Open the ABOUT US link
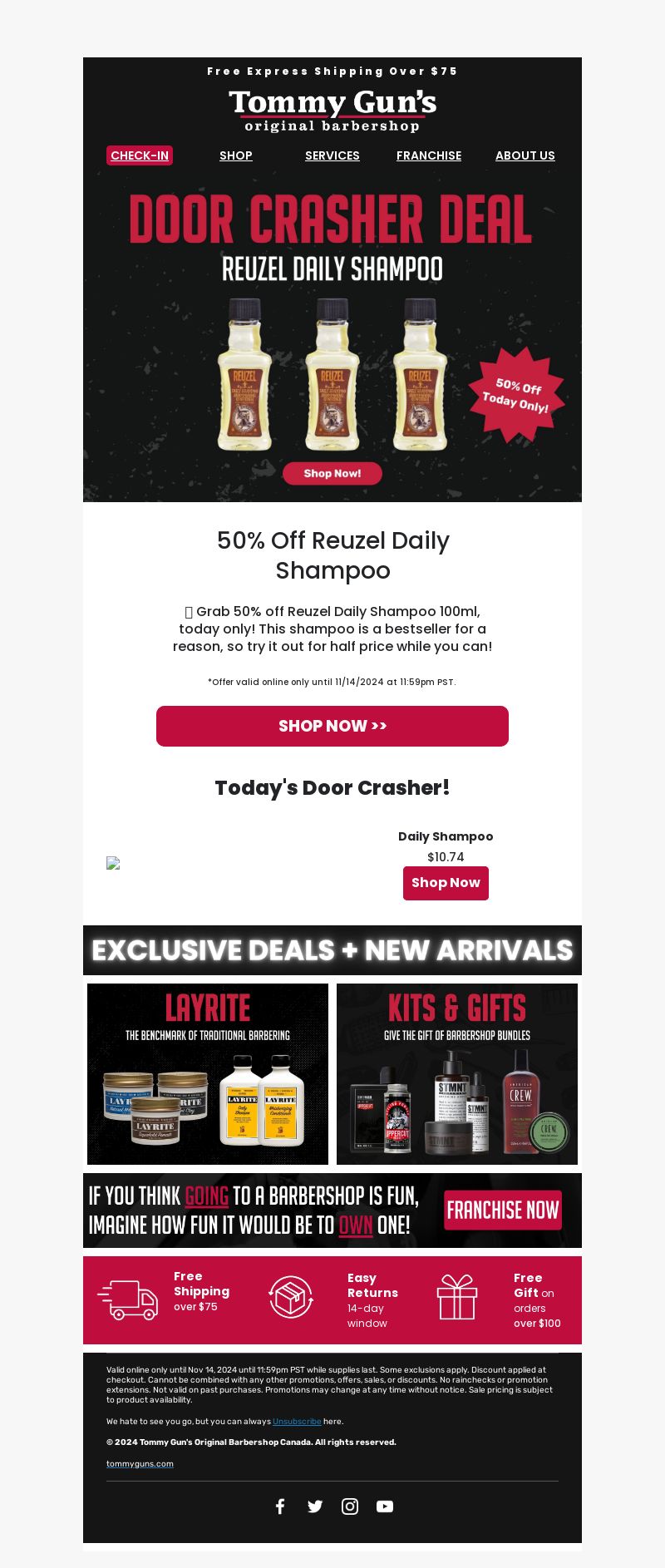 click(x=525, y=155)
